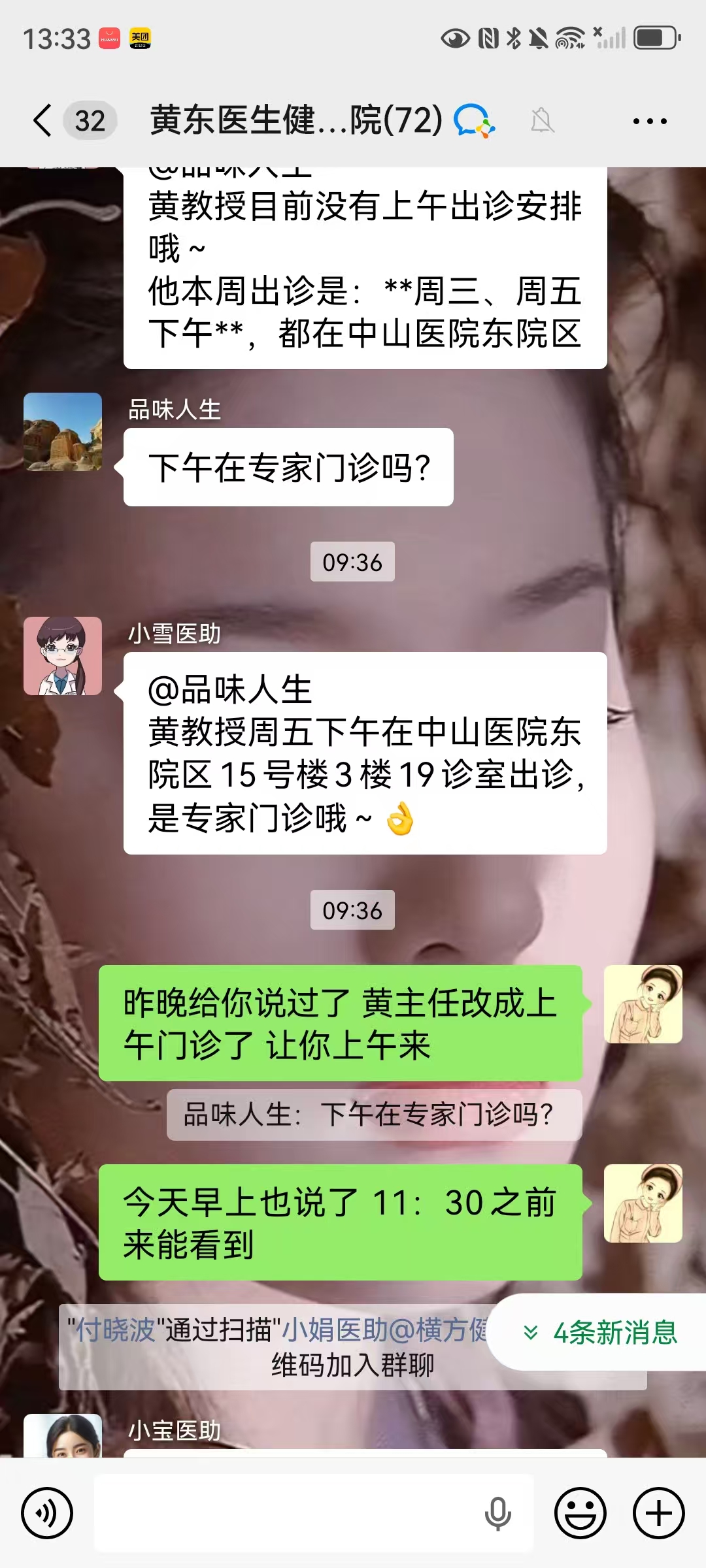Open the emoji sticker panel

[580, 1512]
